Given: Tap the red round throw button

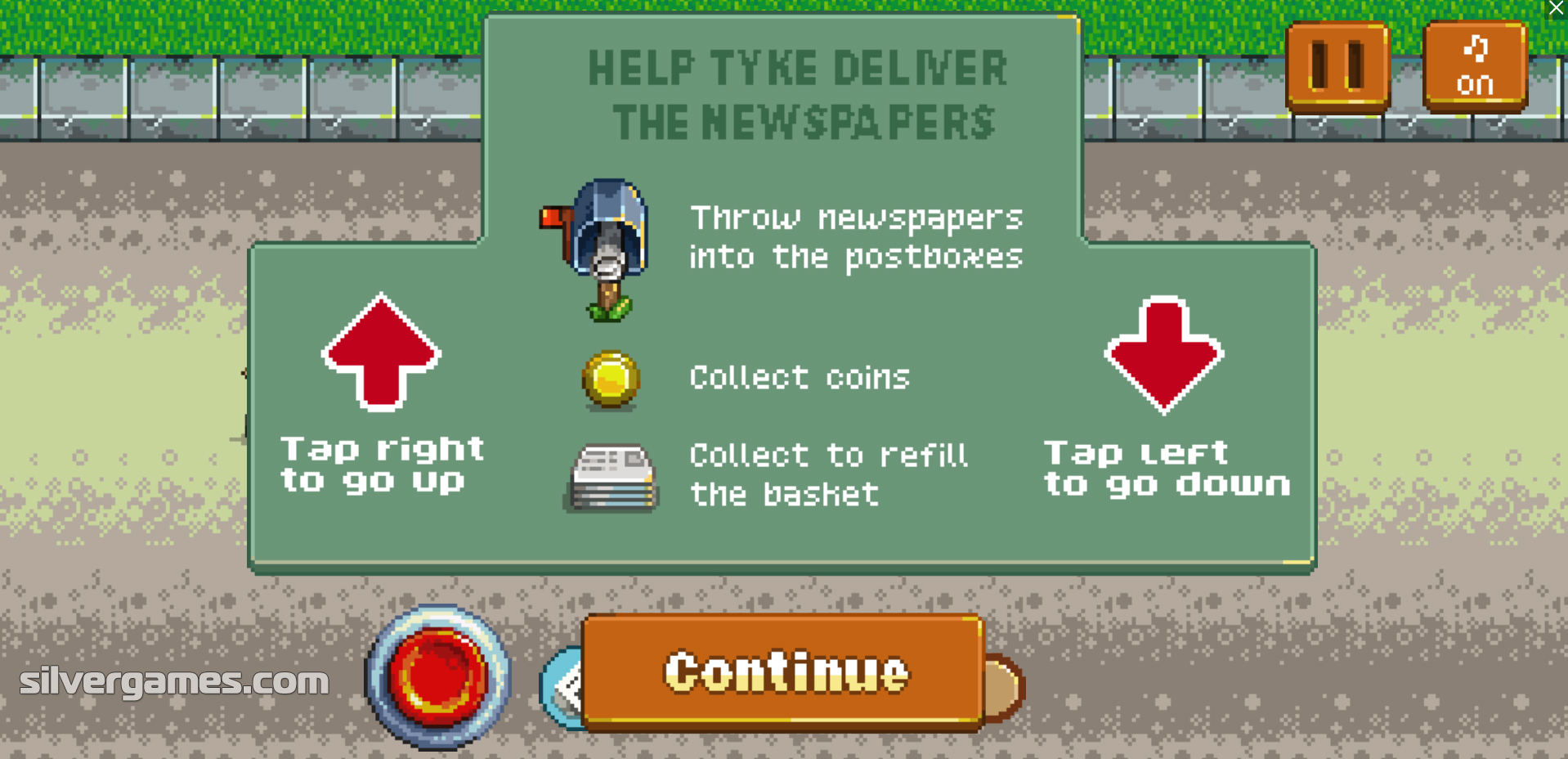Looking at the screenshot, I should point(438,677).
